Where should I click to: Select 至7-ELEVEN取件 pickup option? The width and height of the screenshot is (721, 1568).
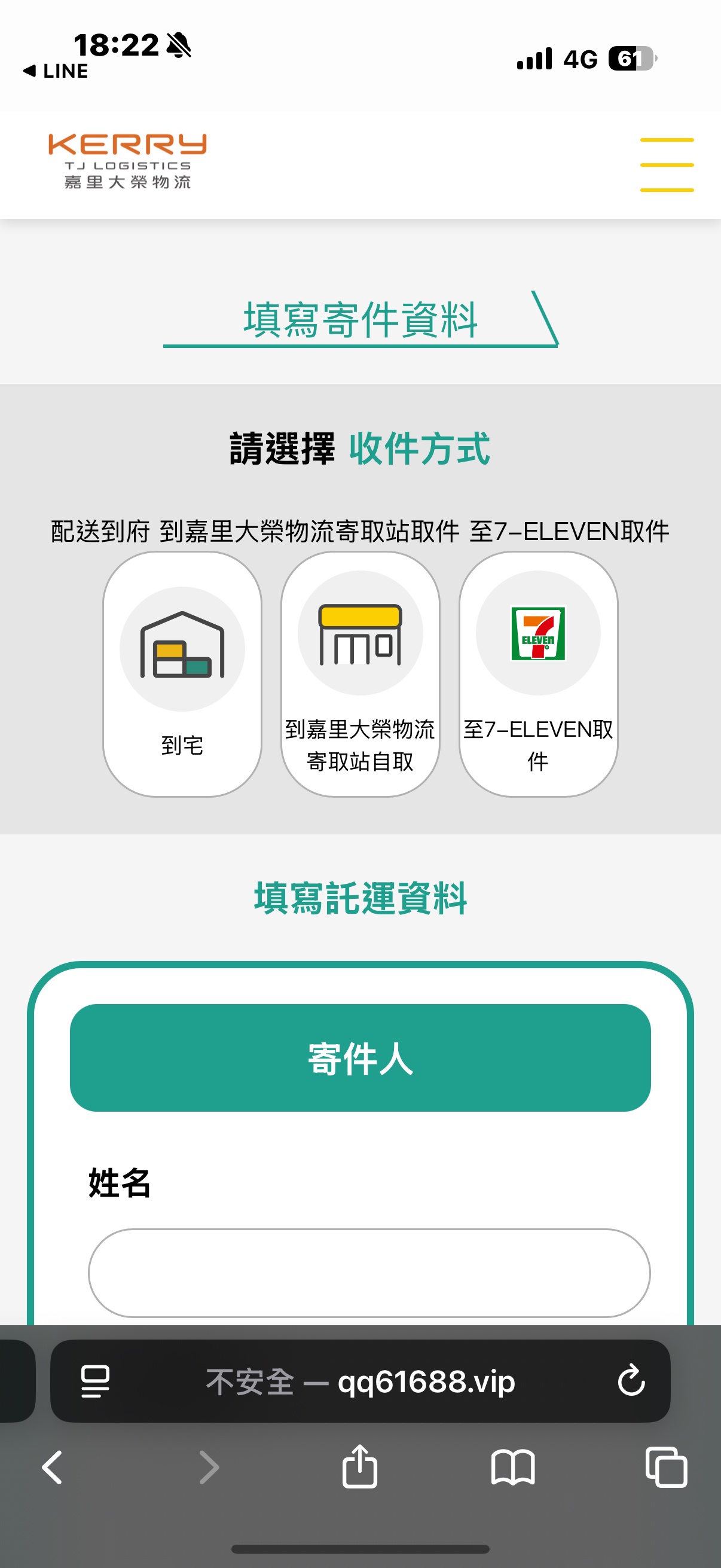tap(538, 674)
